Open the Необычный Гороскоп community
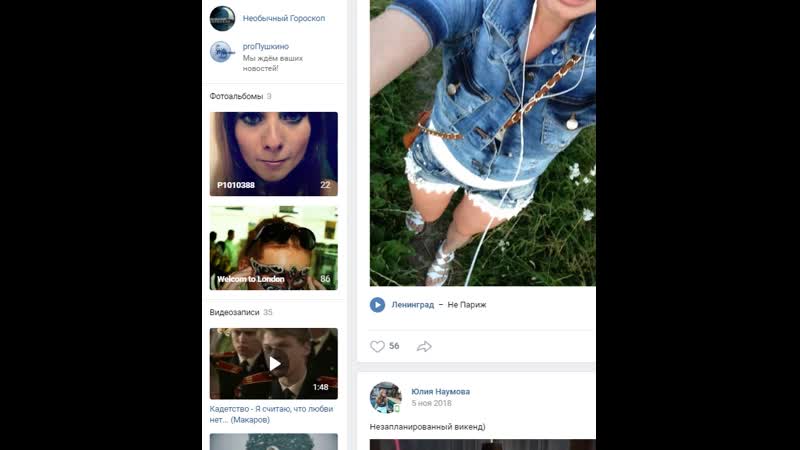 [x=283, y=18]
